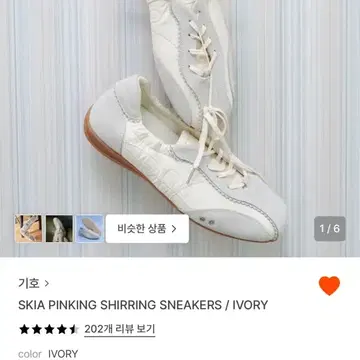
Task: Open the 비슷한 상품 similar products button
Action: [x=147, y=229]
